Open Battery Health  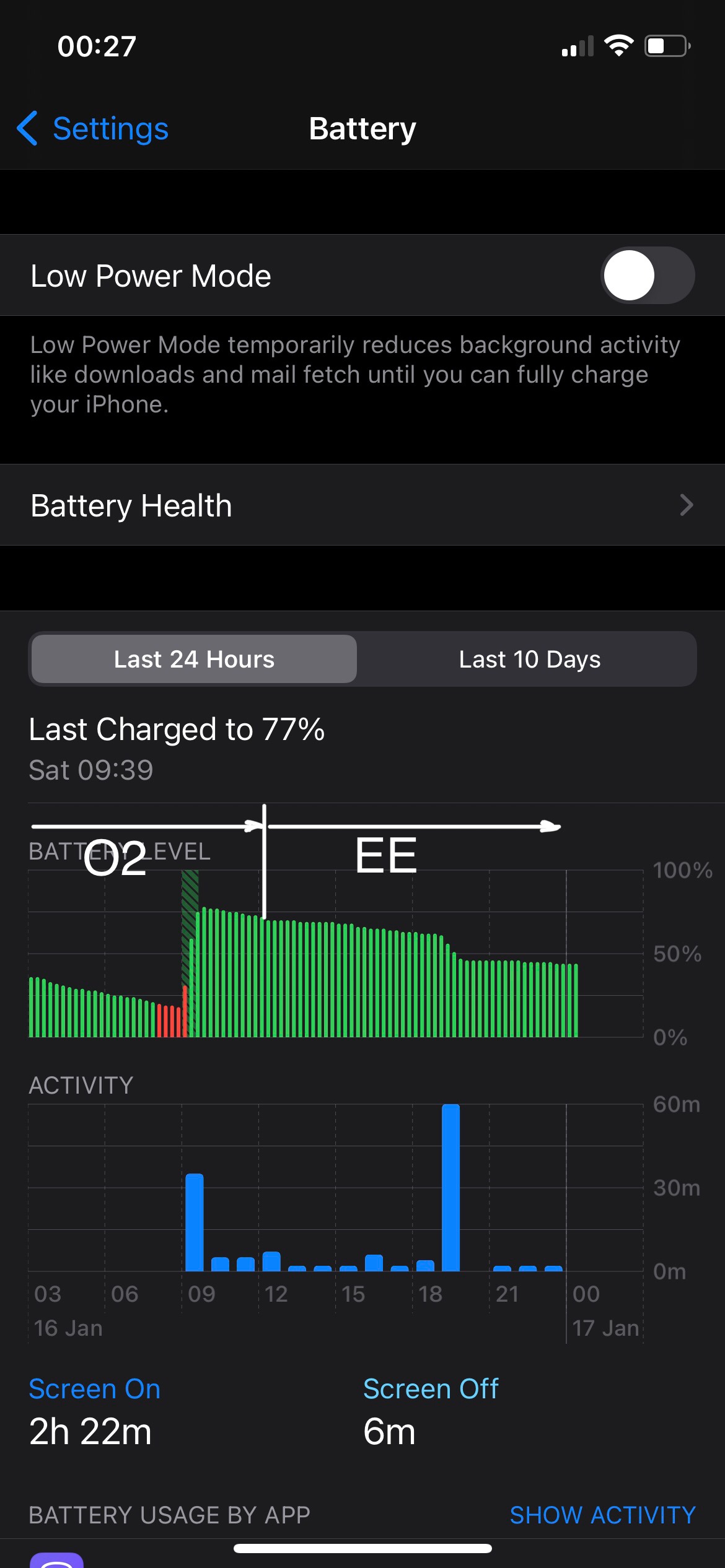tap(362, 505)
